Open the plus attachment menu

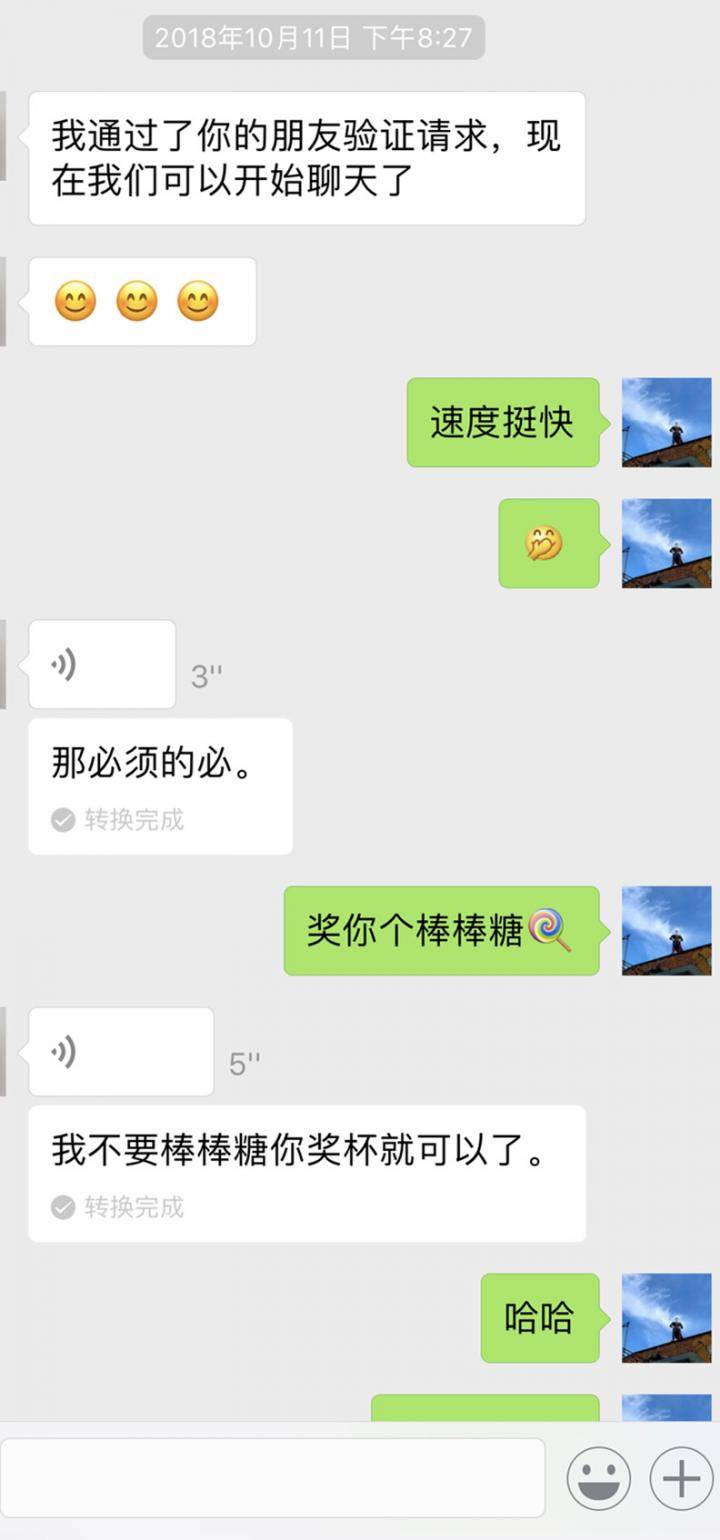(x=679, y=1476)
